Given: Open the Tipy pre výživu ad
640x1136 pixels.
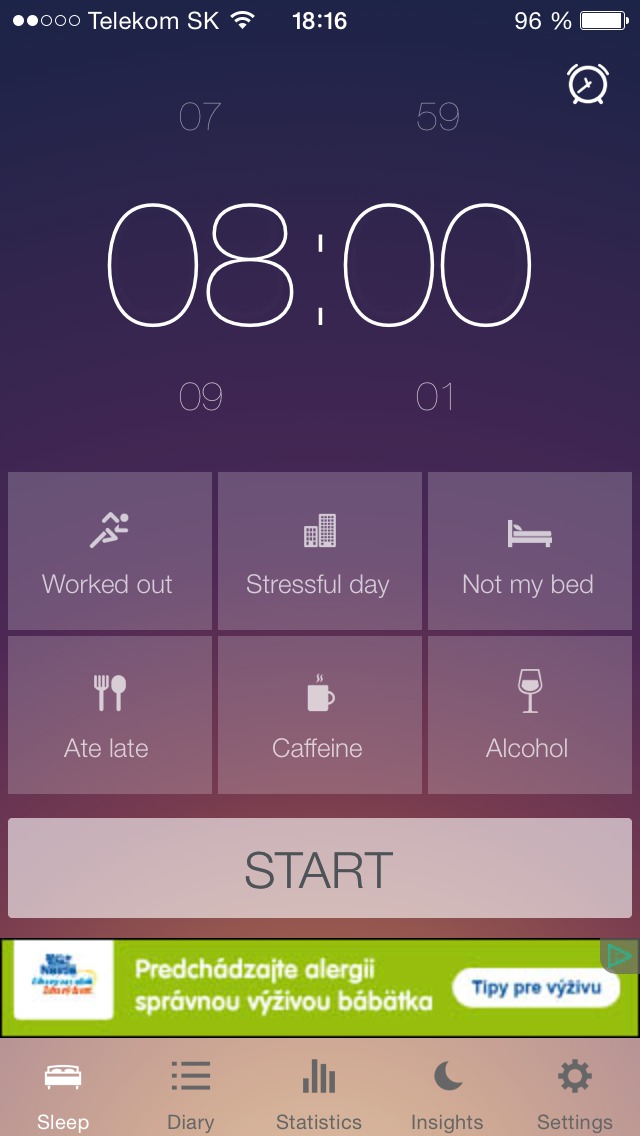Looking at the screenshot, I should click(536, 989).
